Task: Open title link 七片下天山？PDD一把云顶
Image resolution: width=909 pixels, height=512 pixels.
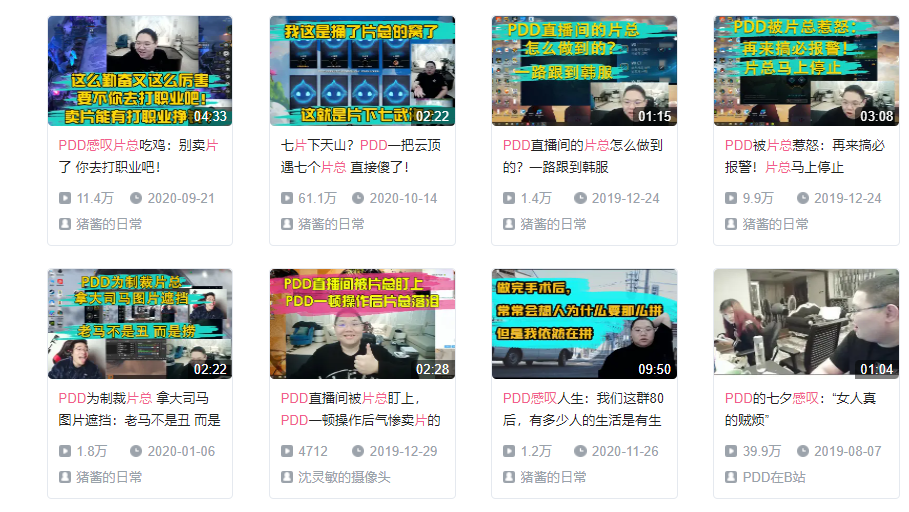Action: pyautogui.click(x=361, y=156)
